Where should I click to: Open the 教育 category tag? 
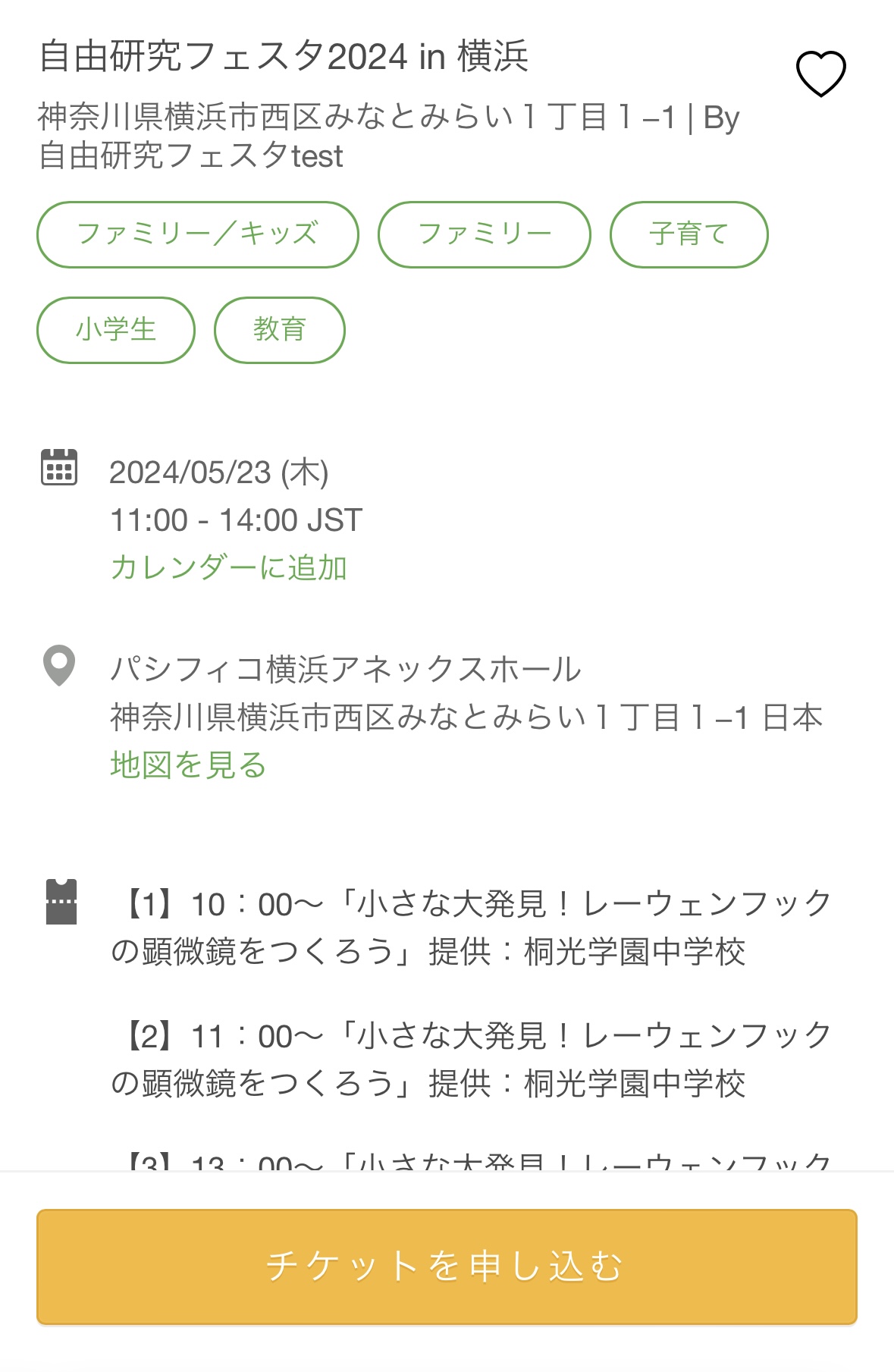point(280,329)
